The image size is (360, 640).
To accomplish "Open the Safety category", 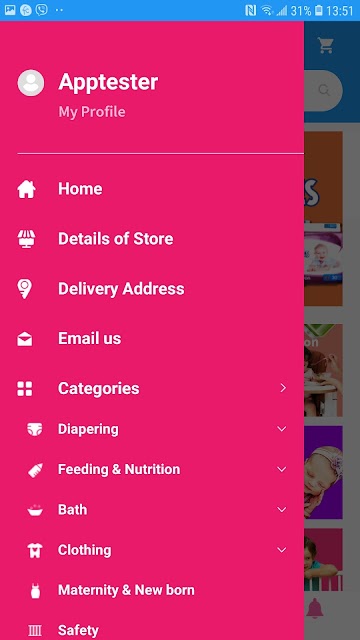I will 152,629.
